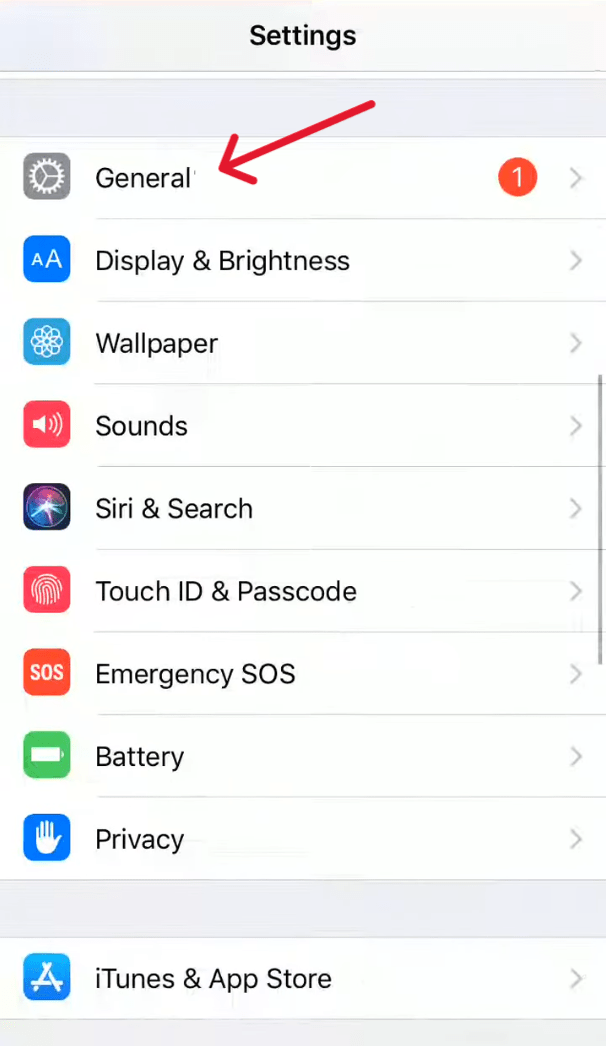Open the Sounds settings row
Image resolution: width=606 pixels, height=1046 pixels.
(141, 426)
